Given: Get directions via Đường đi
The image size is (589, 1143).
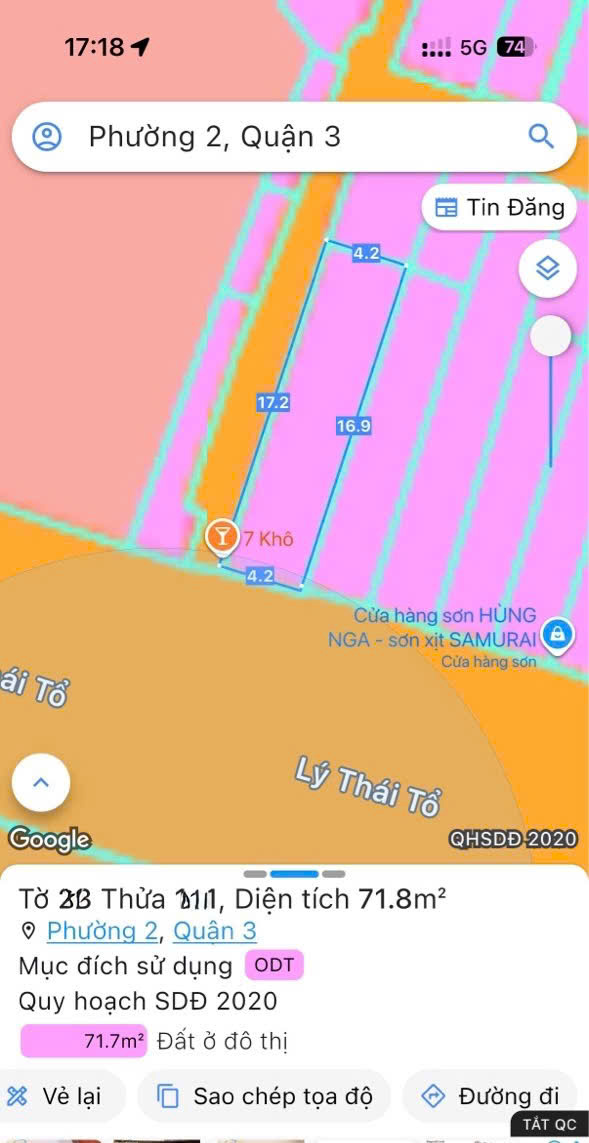Looking at the screenshot, I should coord(492,1096).
